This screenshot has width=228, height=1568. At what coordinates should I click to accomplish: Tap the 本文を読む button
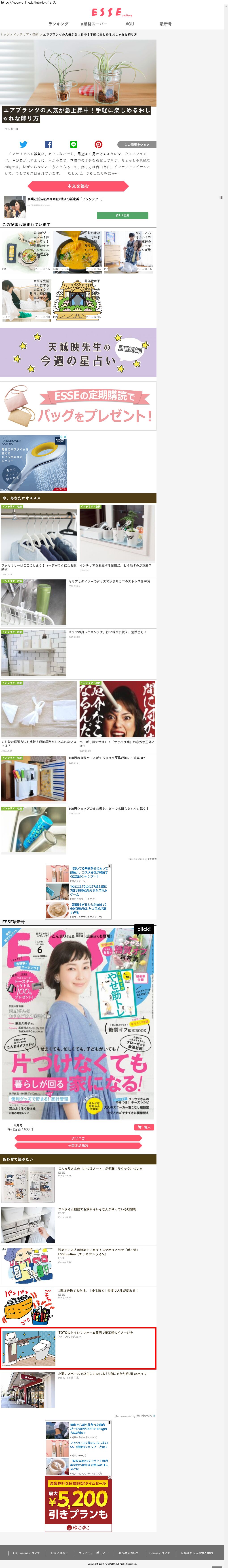click(78, 186)
